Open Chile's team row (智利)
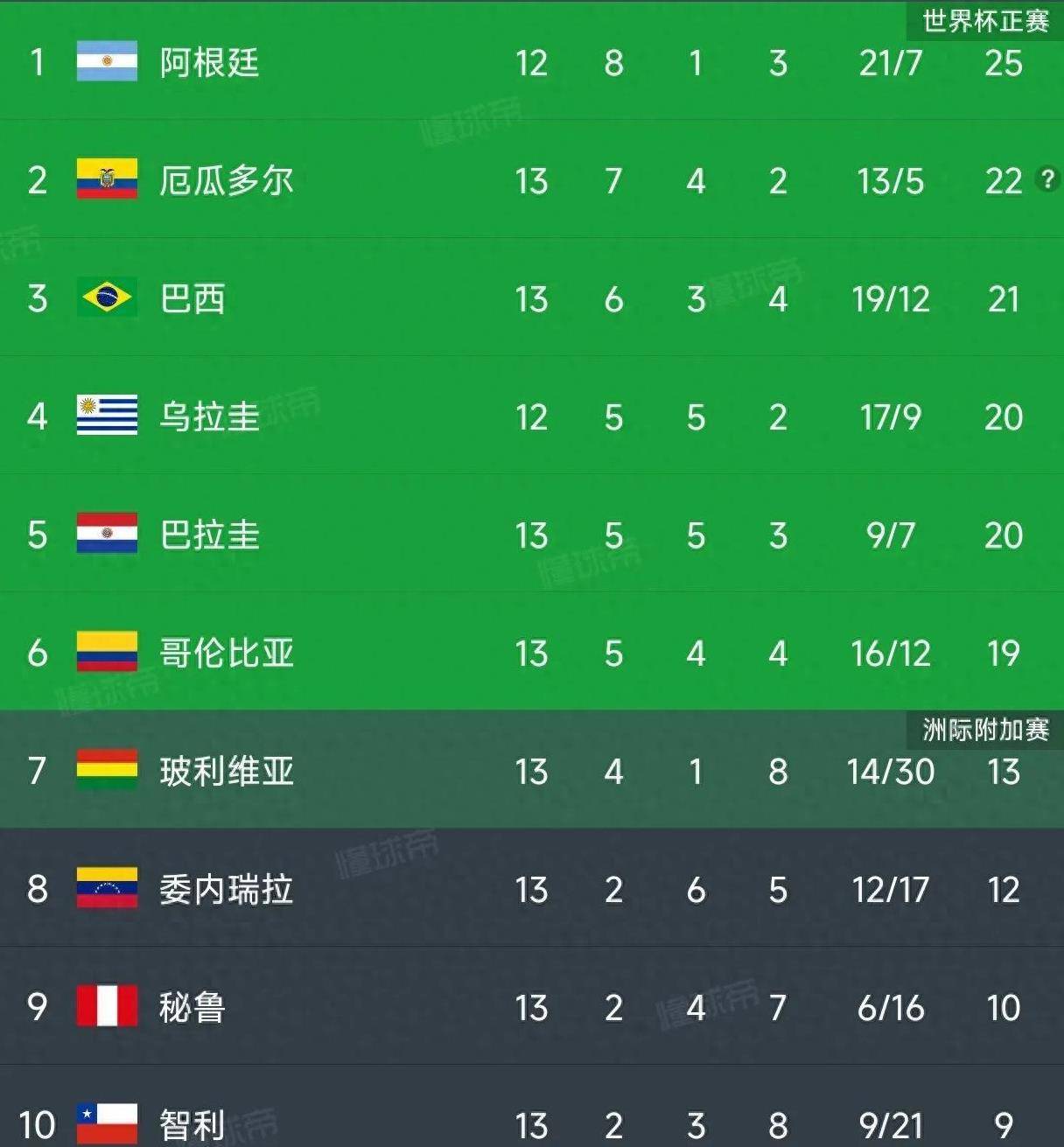 pos(192,1124)
